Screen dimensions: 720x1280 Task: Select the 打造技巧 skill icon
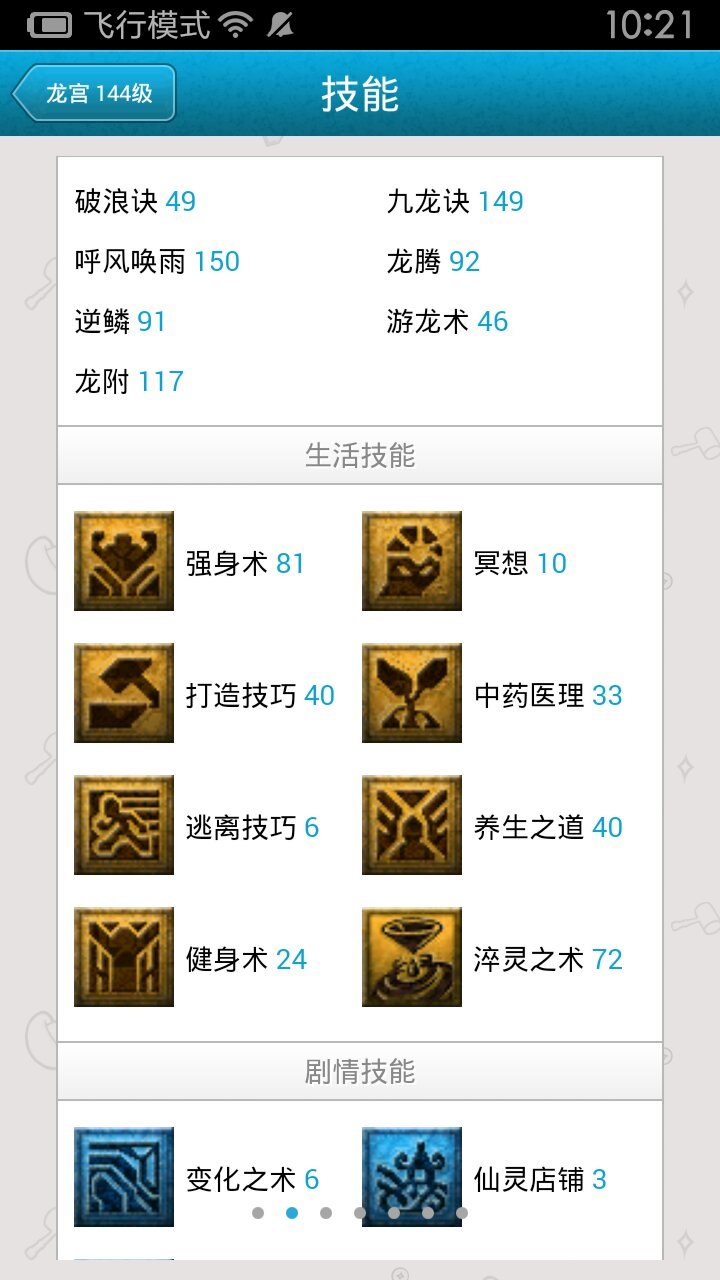pyautogui.click(x=124, y=693)
